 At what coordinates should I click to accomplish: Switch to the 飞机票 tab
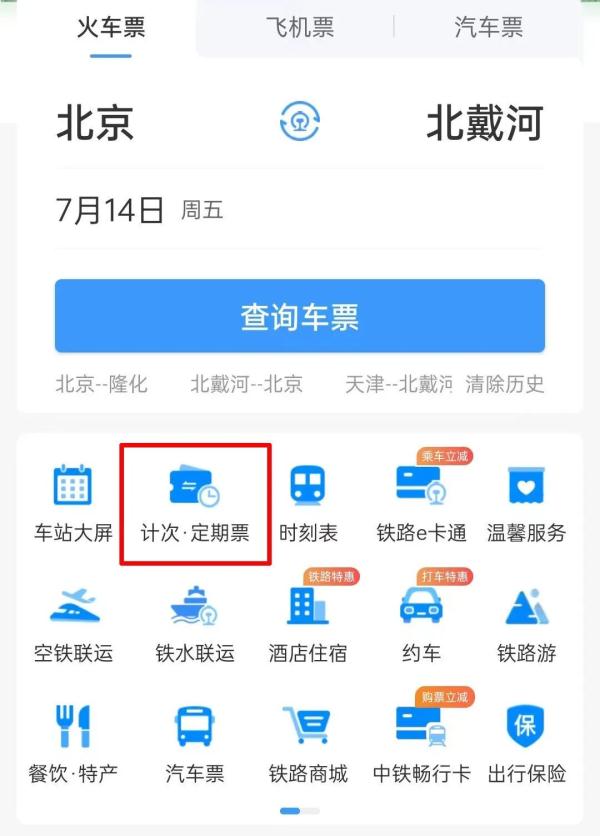(300, 27)
